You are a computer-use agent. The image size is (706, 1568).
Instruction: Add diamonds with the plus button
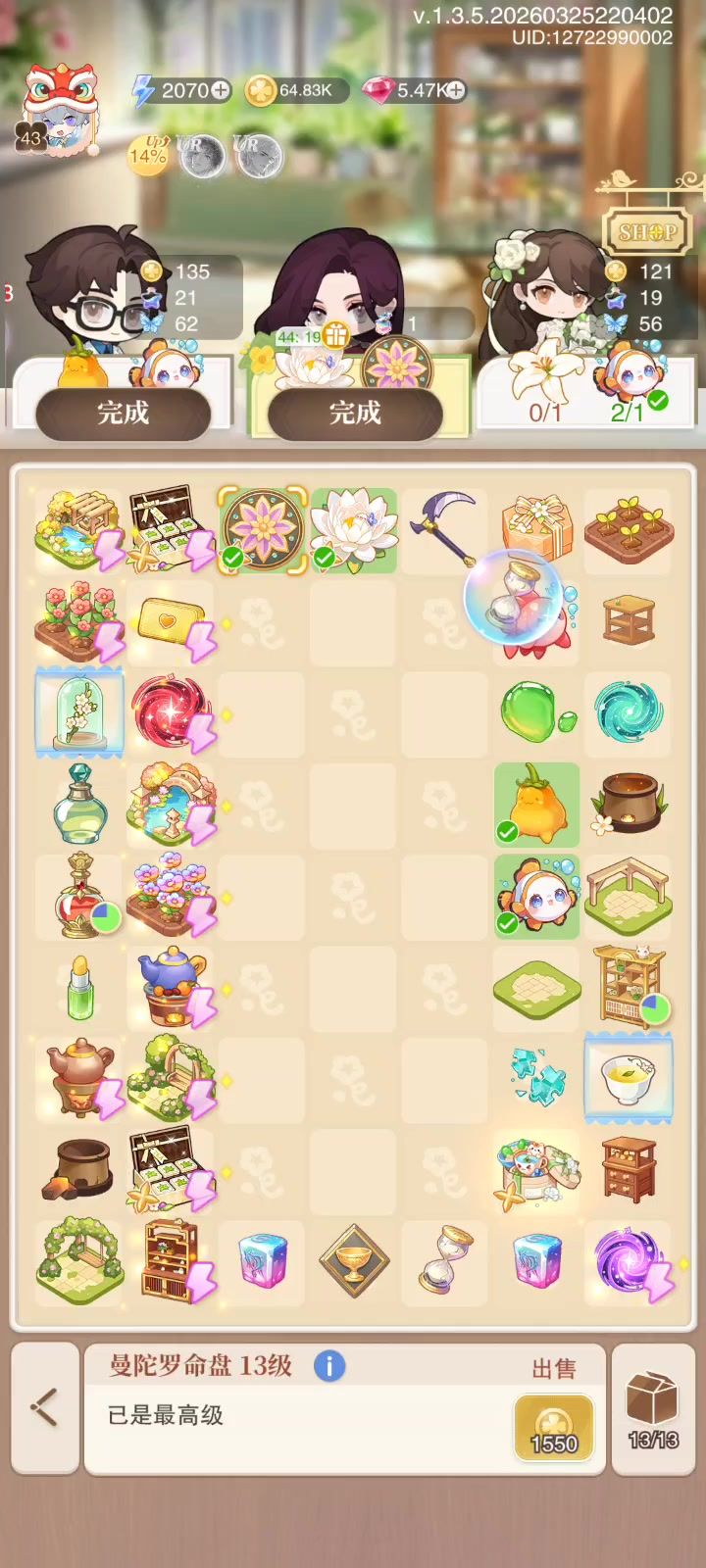point(454,90)
